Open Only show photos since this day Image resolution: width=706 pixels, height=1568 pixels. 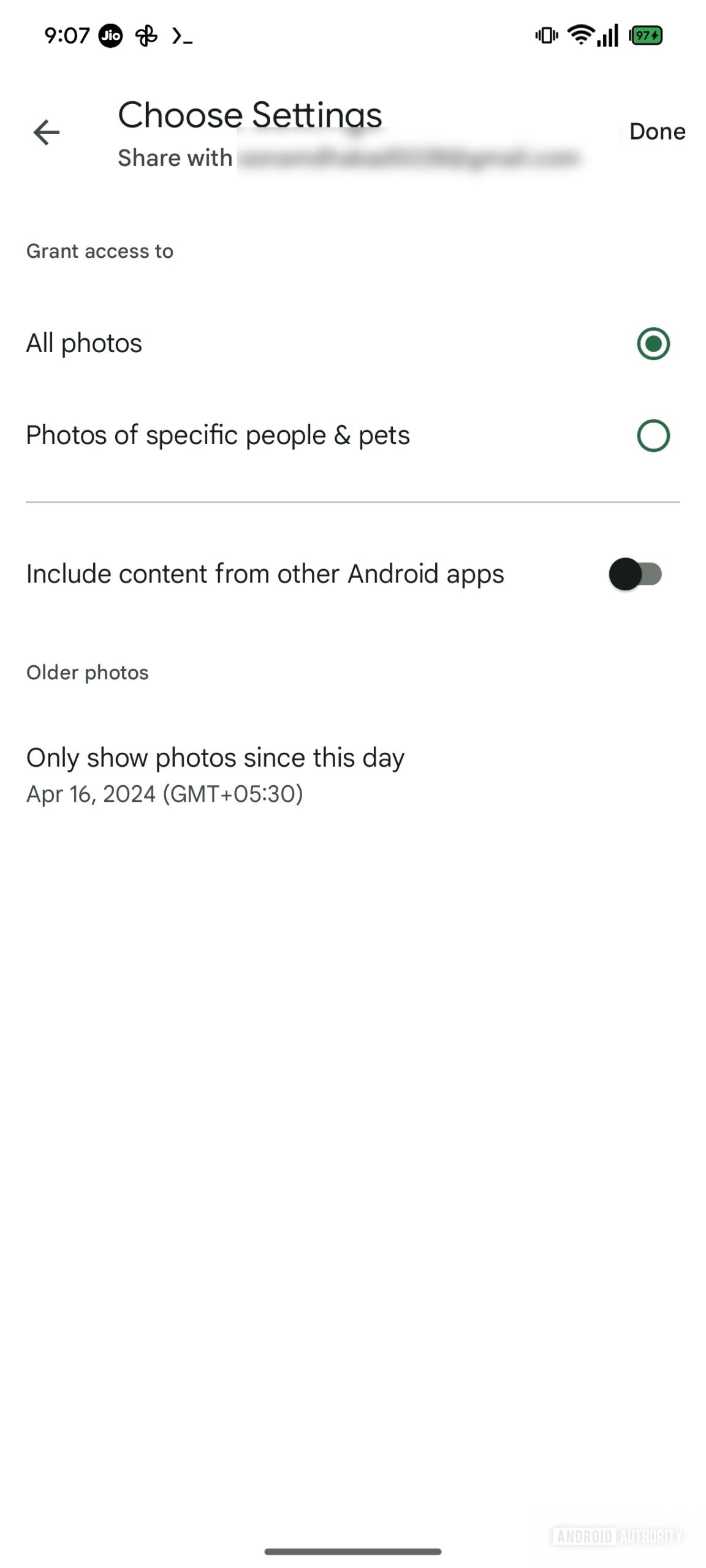point(214,774)
